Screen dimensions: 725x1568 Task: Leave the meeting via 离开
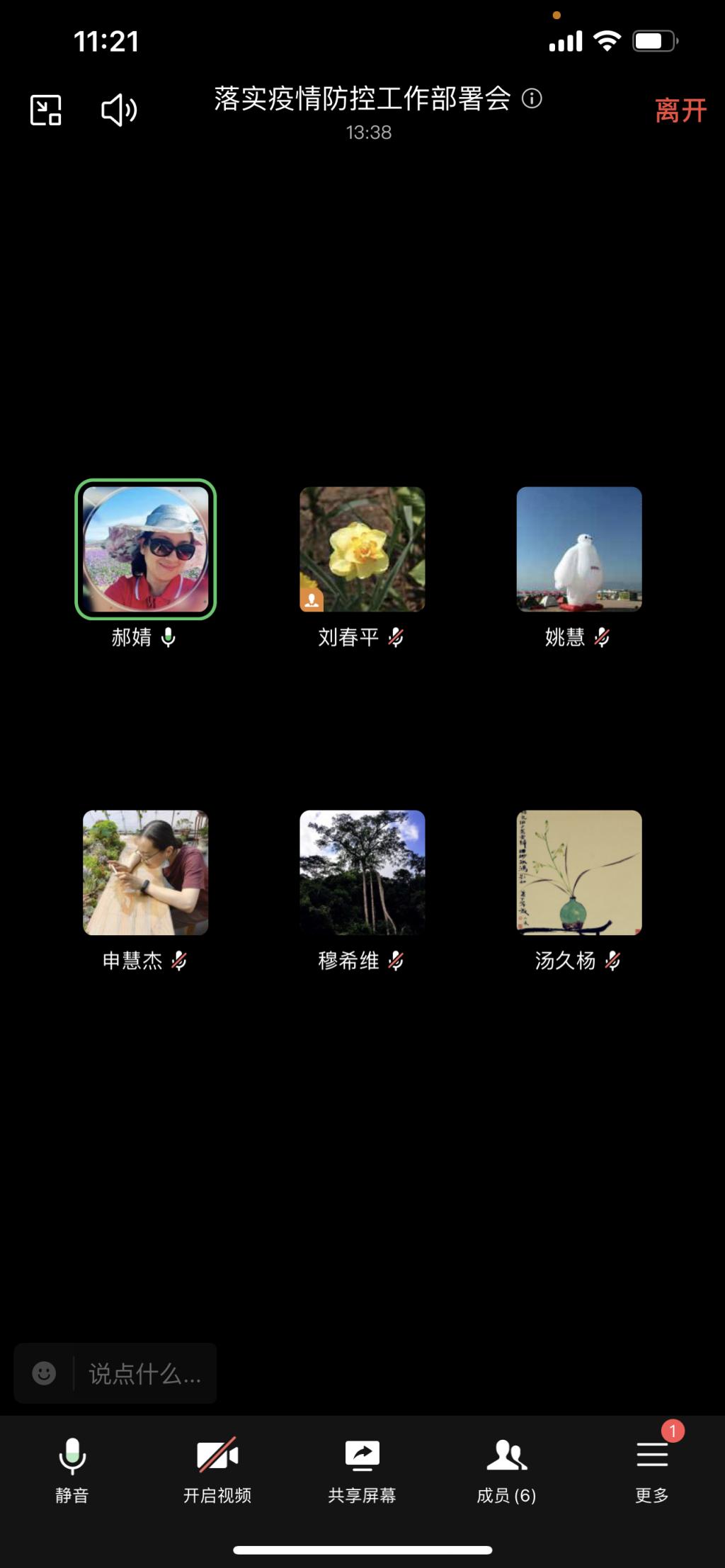pos(680,110)
